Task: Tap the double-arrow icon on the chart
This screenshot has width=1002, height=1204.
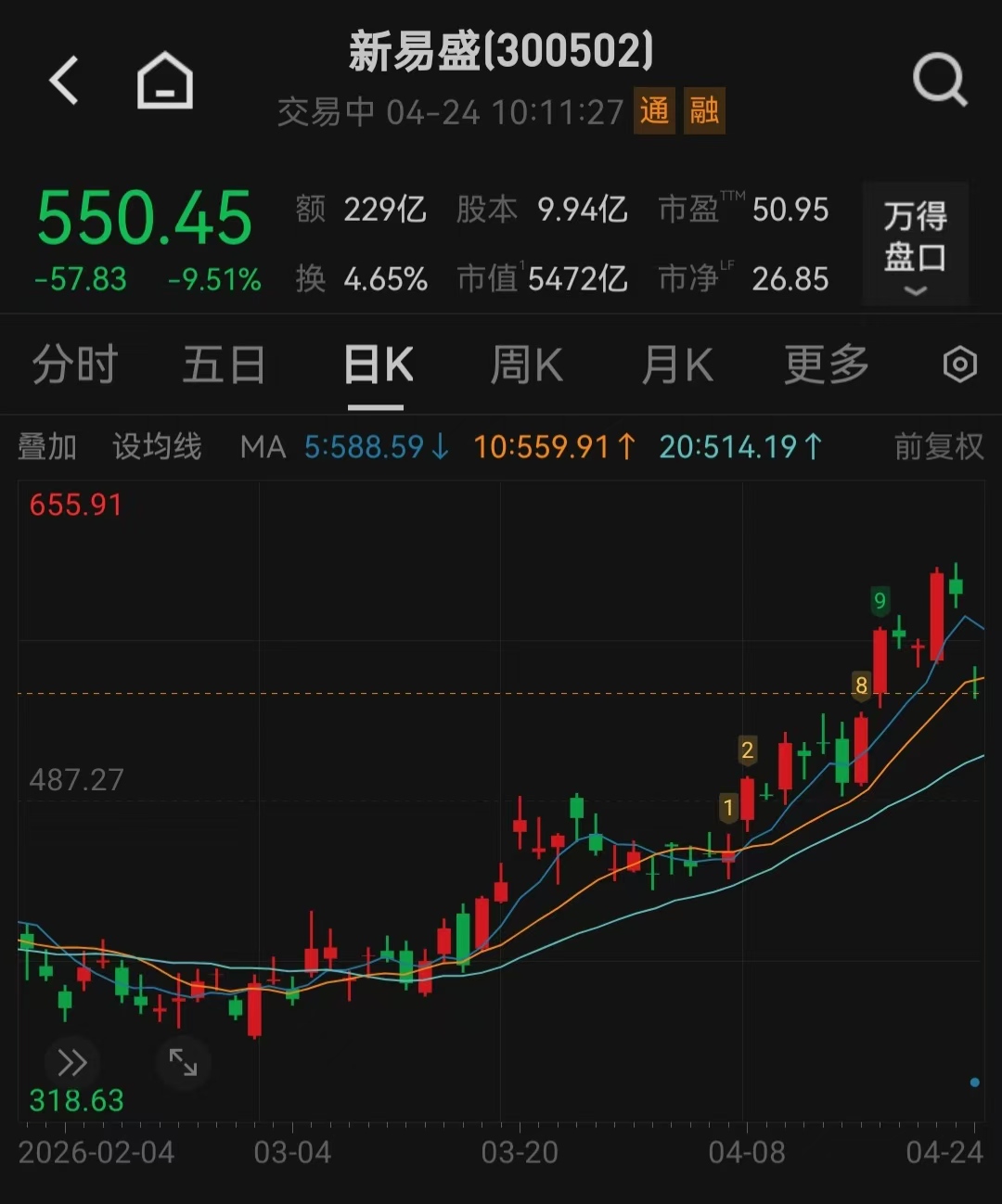Action: coord(71,1062)
